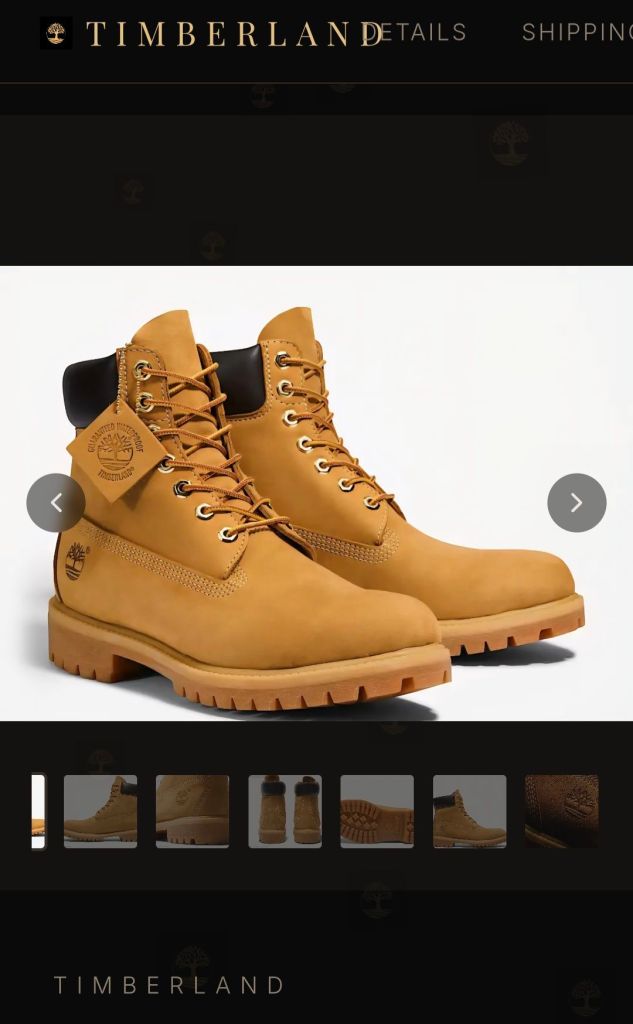Image resolution: width=633 pixels, height=1024 pixels.
Task: View the back-of-boots pair thumbnail
Action: pos(285,811)
